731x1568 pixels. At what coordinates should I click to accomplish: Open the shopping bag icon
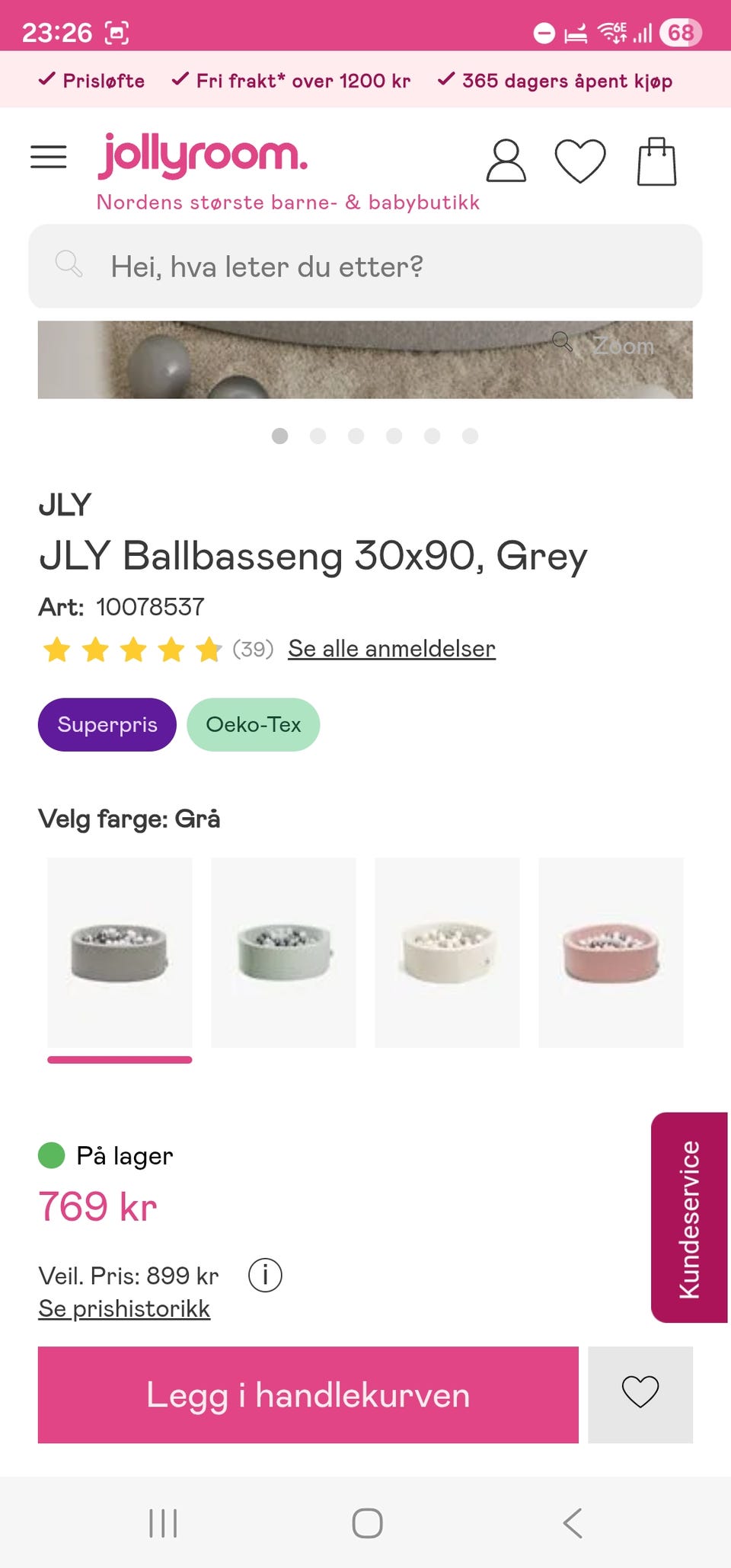coord(656,160)
